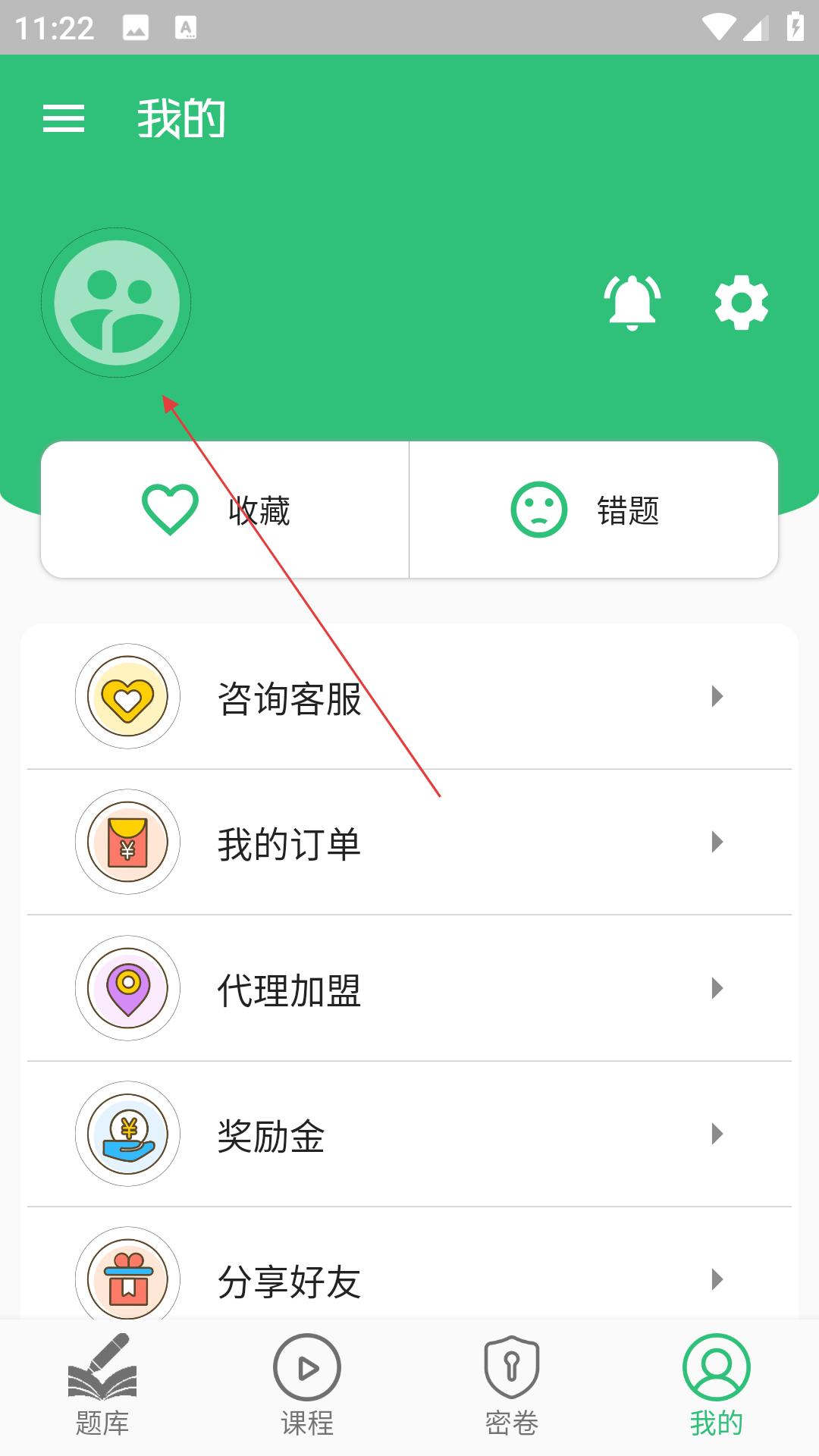Open the hamburger drawer menu
Screen dimensions: 819x1456
tap(64, 119)
